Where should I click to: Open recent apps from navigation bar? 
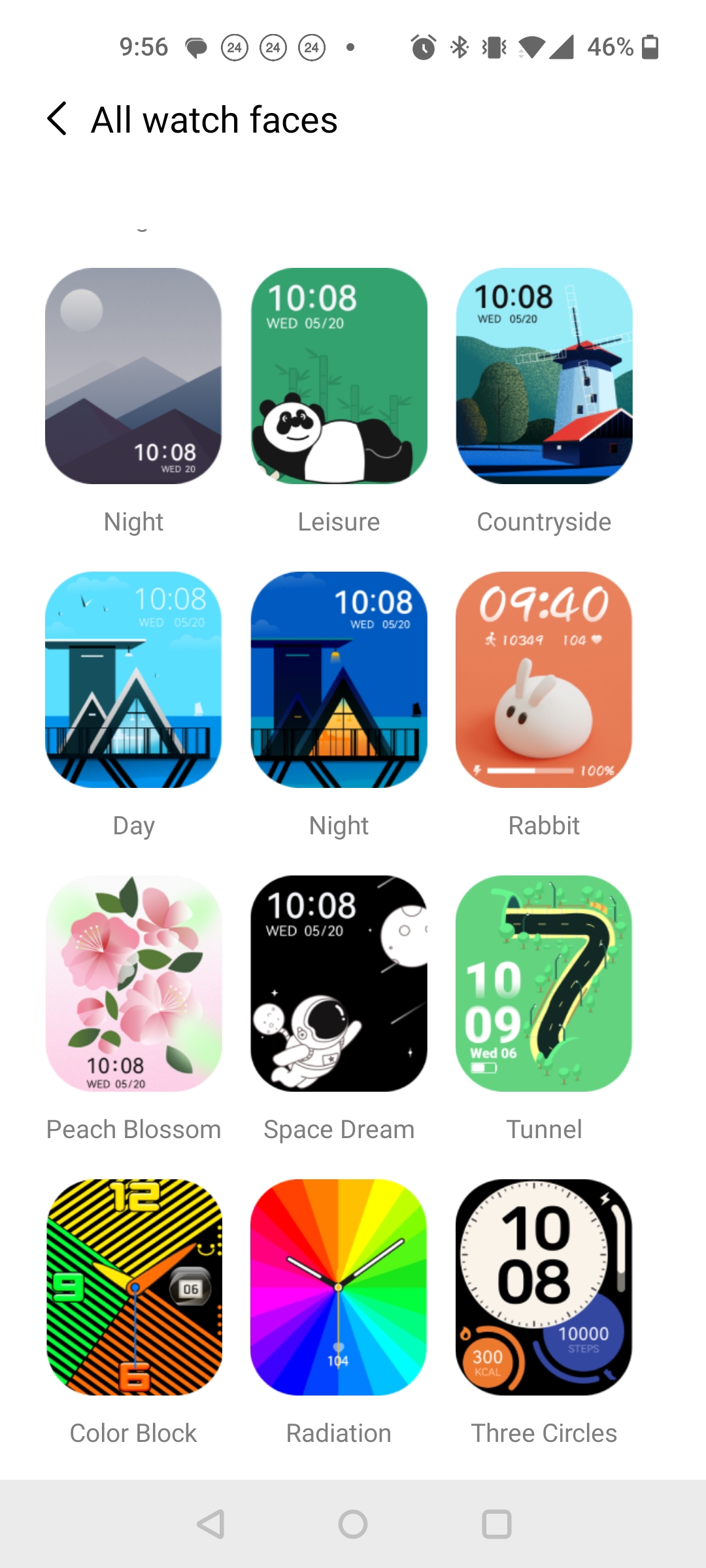(x=496, y=1524)
